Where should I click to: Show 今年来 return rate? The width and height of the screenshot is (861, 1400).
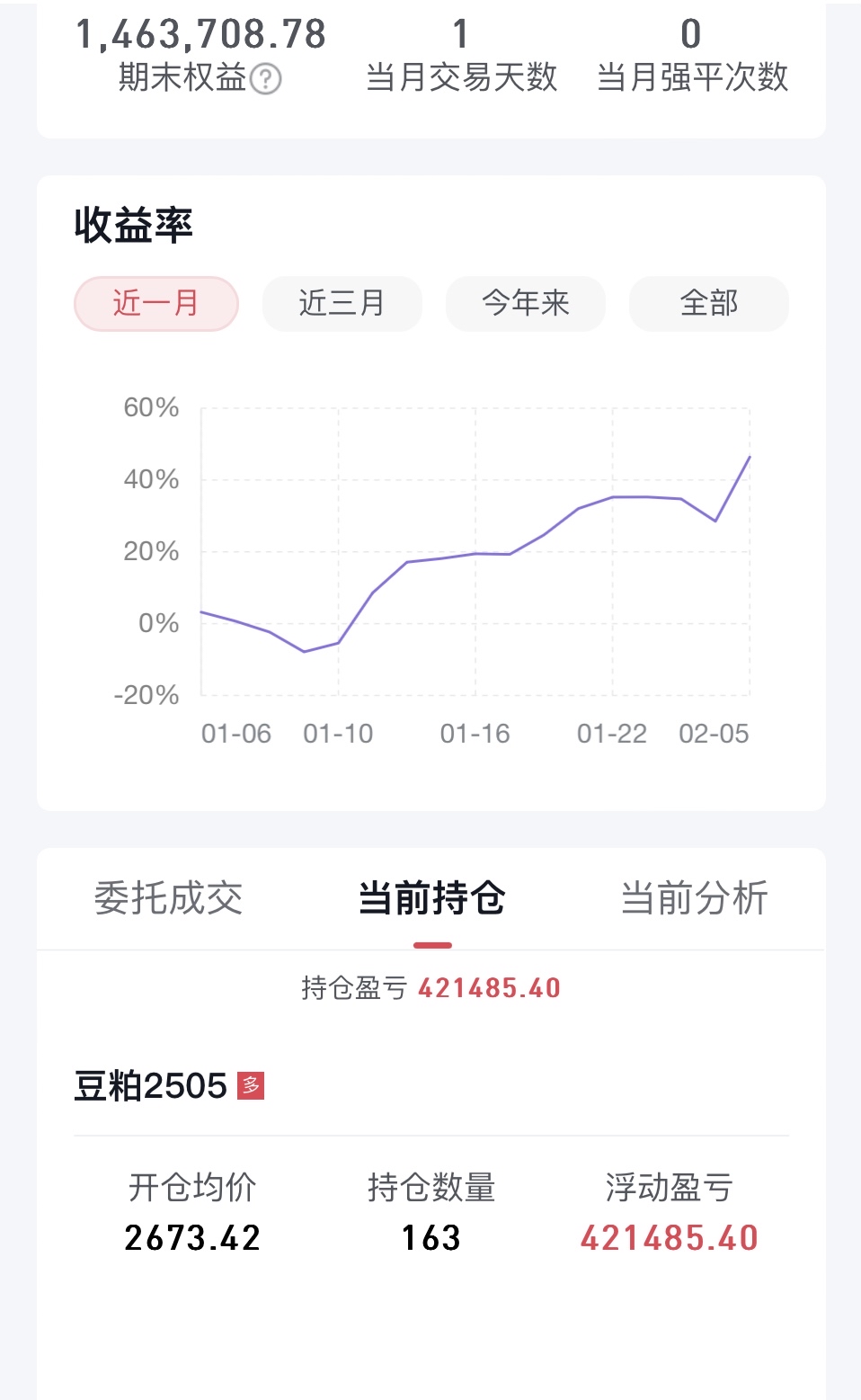[526, 303]
